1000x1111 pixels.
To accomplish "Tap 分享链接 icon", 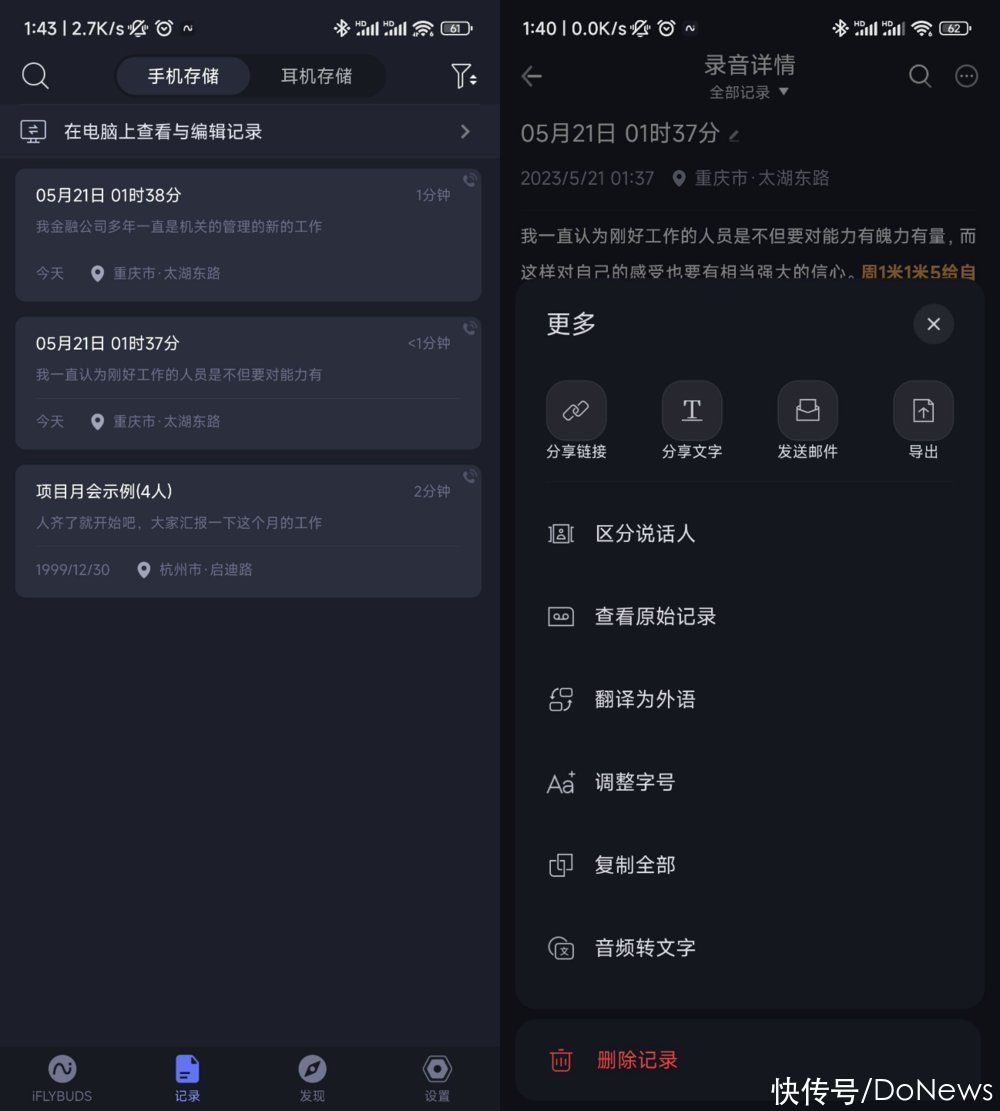I will [x=576, y=411].
